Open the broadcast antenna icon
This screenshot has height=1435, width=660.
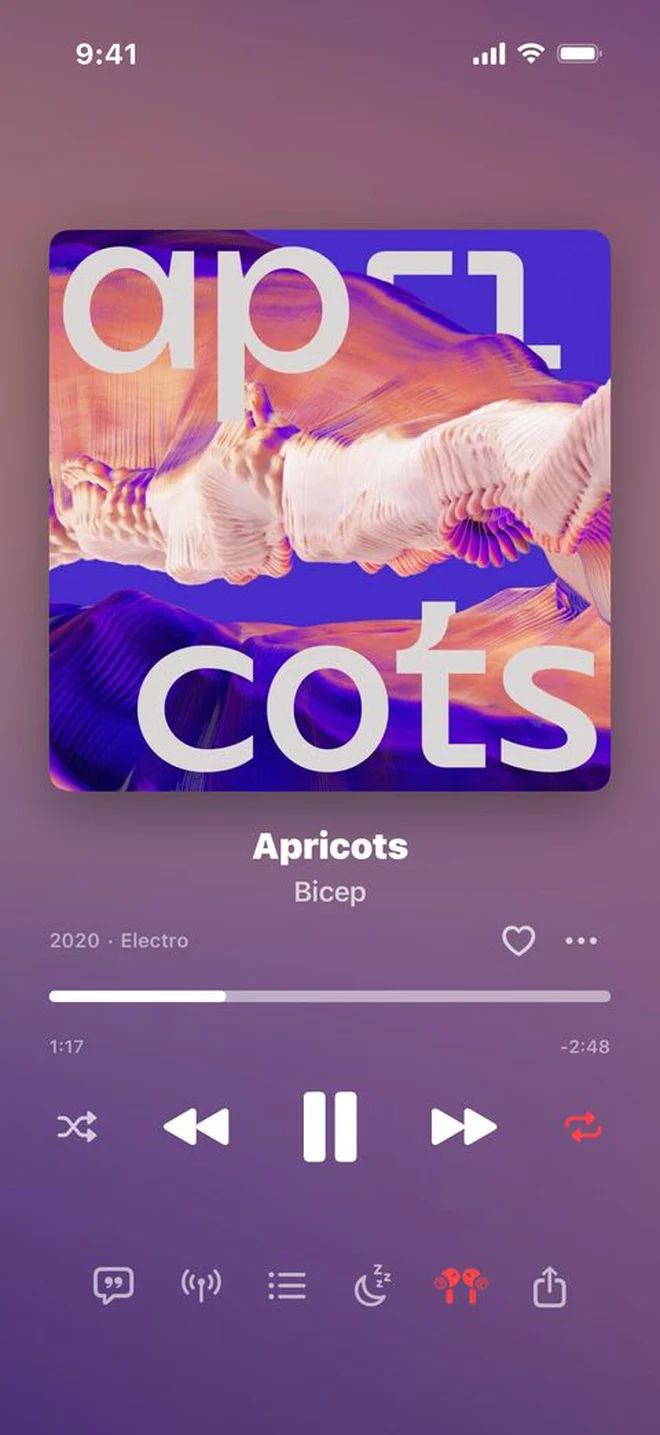point(201,1285)
